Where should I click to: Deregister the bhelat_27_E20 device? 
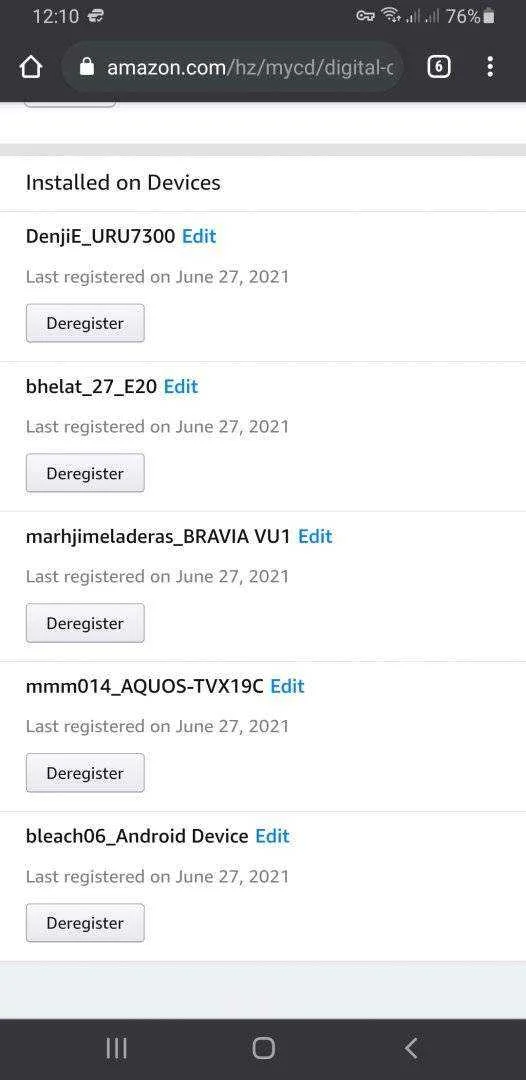point(85,473)
